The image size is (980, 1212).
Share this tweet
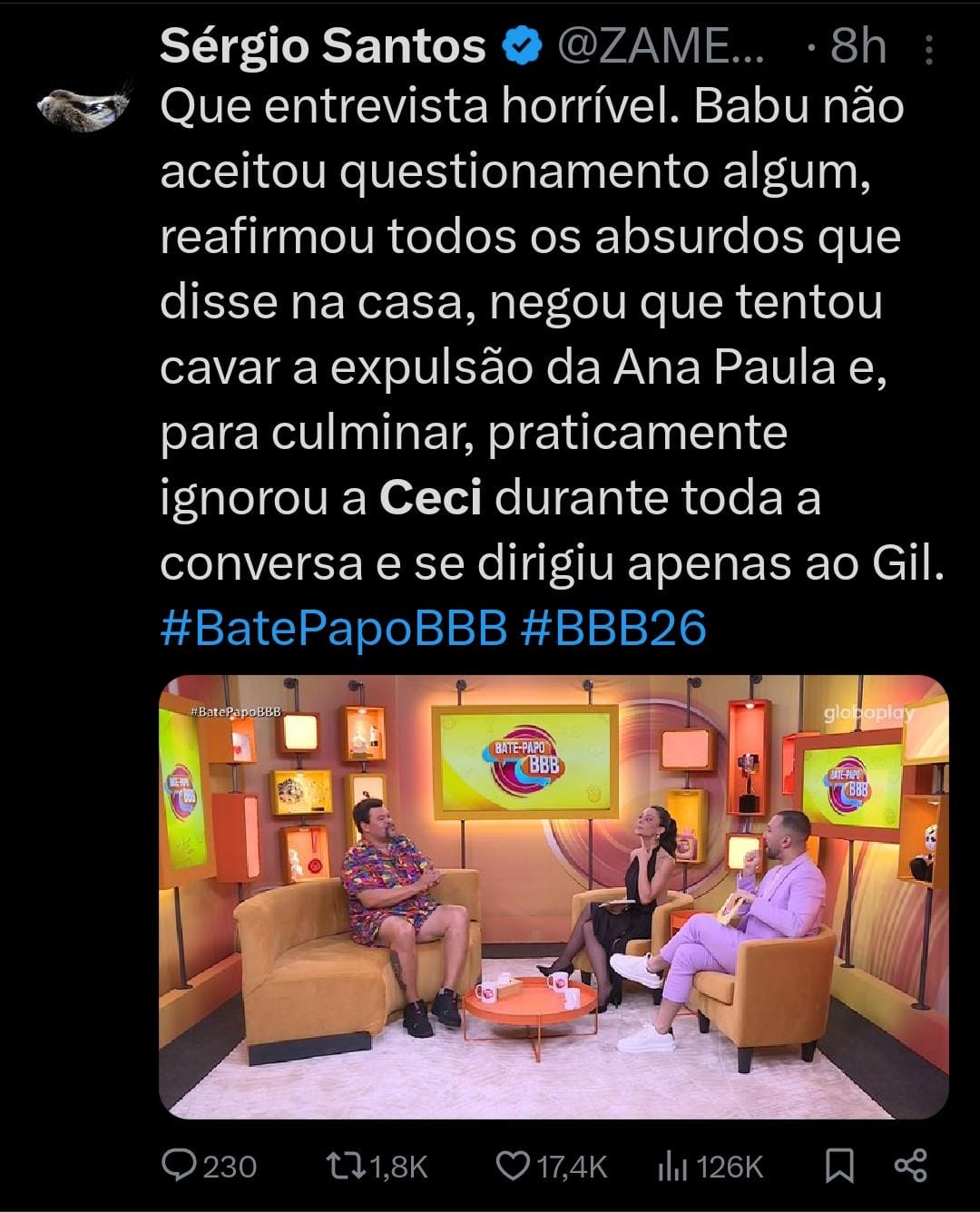tap(910, 1165)
